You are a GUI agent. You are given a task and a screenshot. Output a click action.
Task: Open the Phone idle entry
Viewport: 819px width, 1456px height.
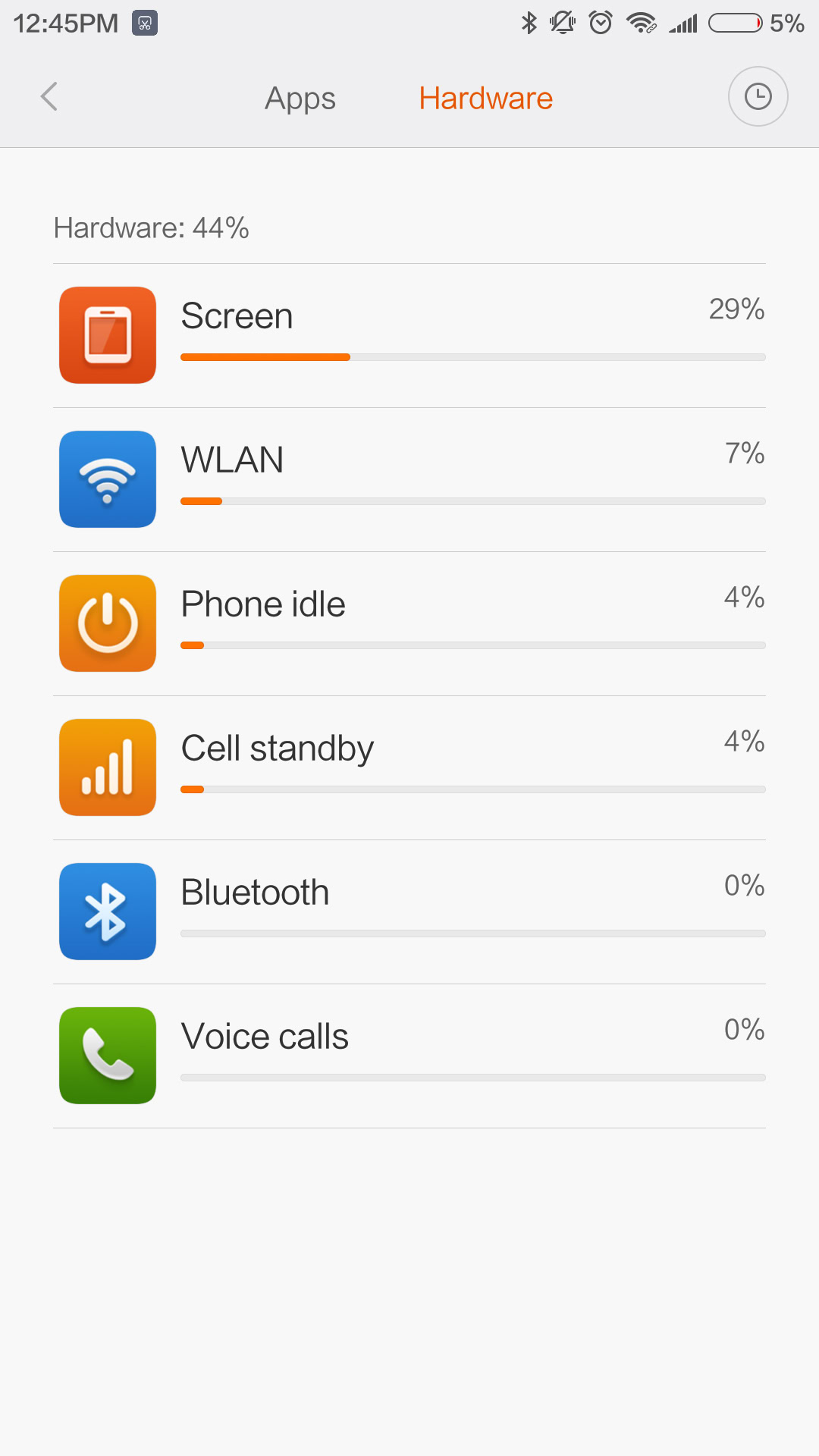[x=409, y=623]
